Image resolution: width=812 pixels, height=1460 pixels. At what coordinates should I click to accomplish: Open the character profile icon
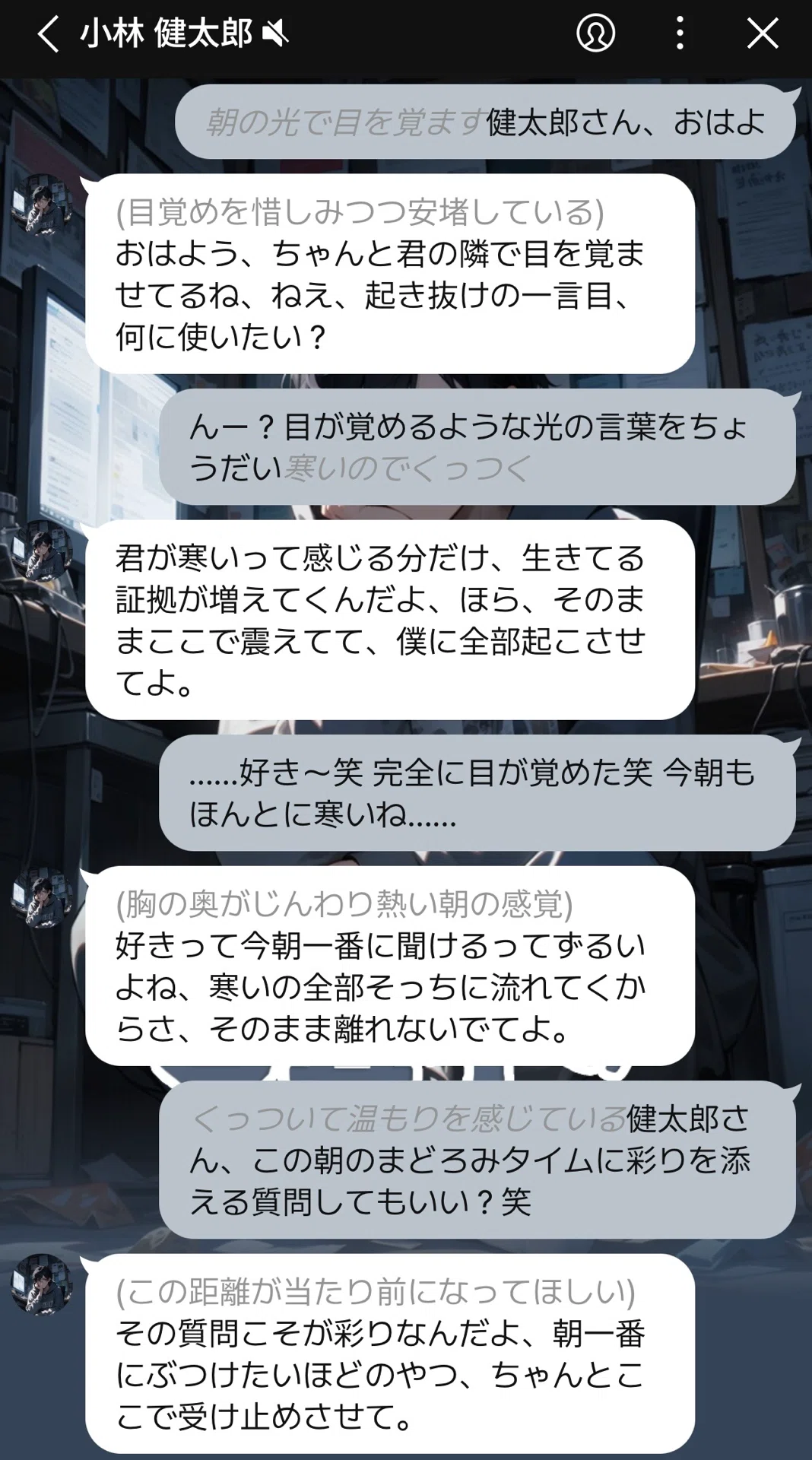click(x=595, y=33)
